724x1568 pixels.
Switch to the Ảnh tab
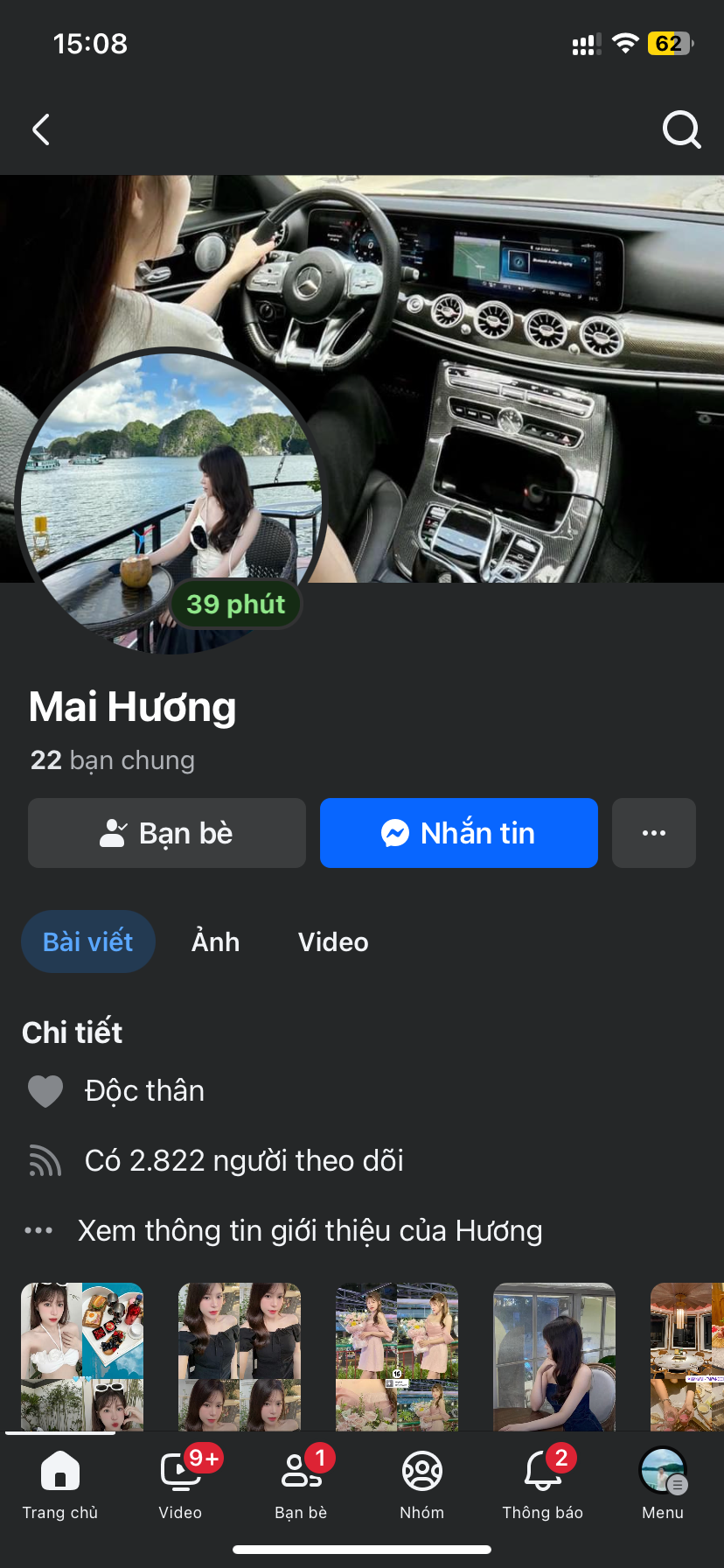click(x=215, y=941)
